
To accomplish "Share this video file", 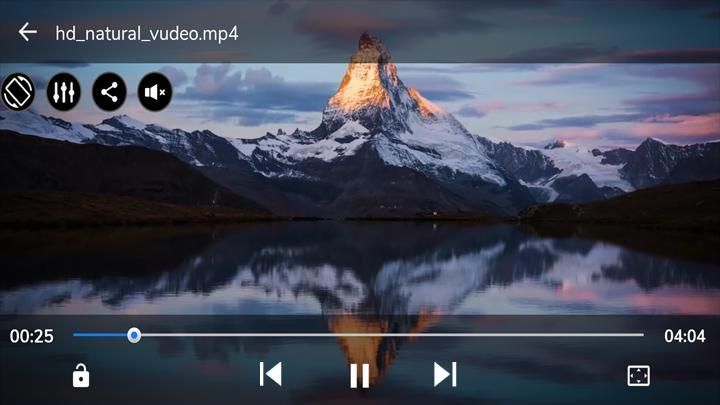I will (x=110, y=92).
